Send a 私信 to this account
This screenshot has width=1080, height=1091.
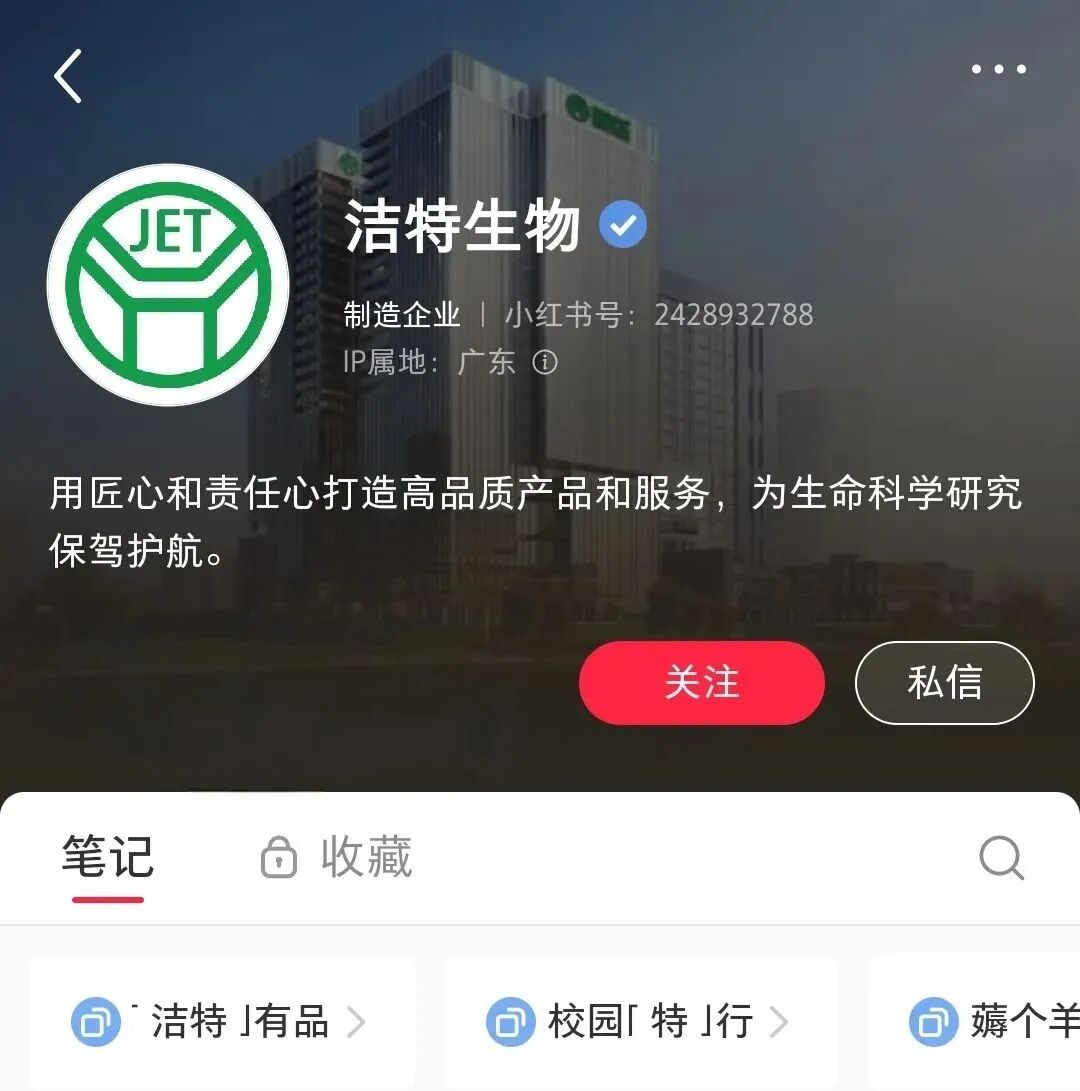[943, 683]
